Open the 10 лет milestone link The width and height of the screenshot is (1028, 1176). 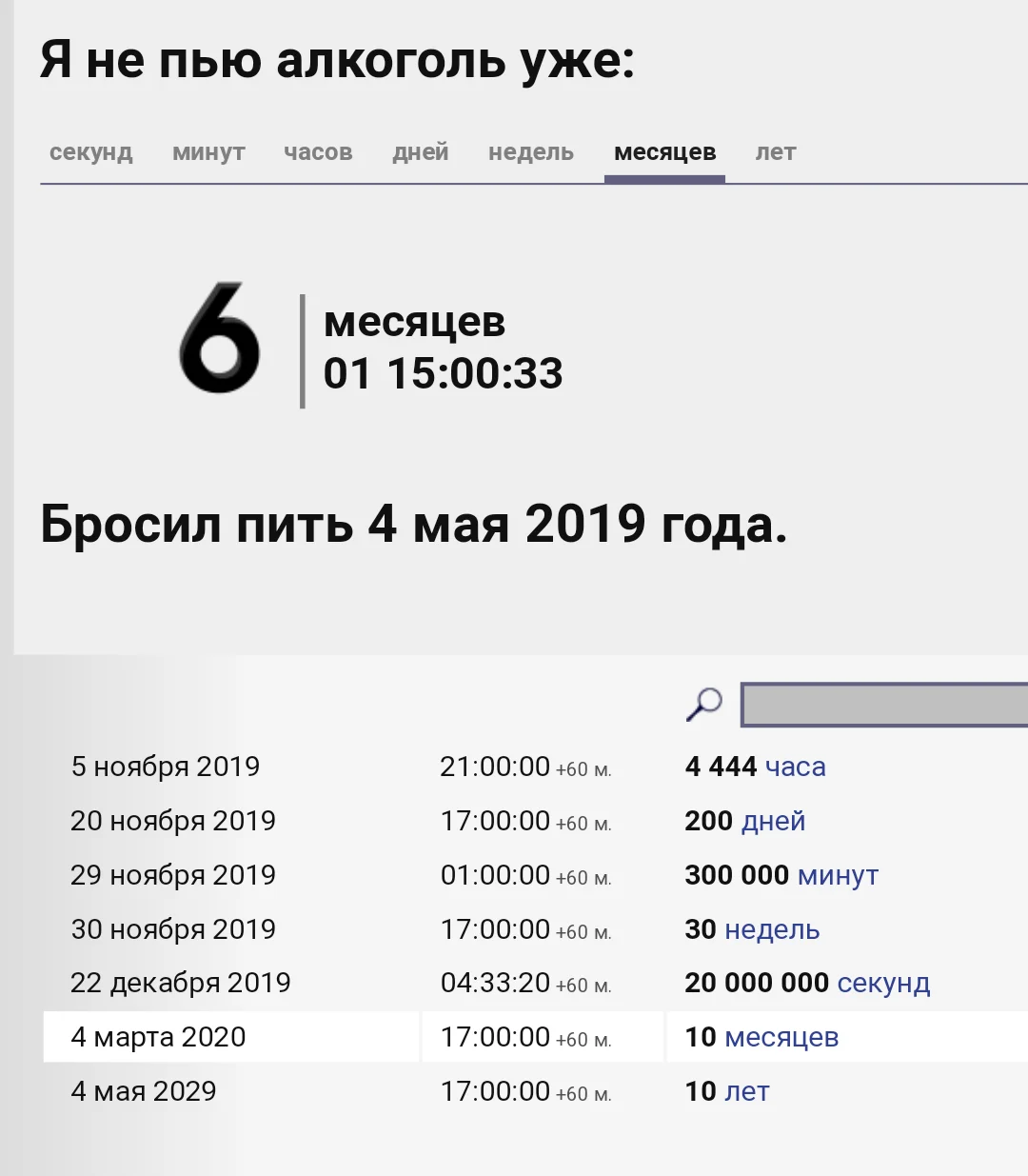(x=726, y=1091)
